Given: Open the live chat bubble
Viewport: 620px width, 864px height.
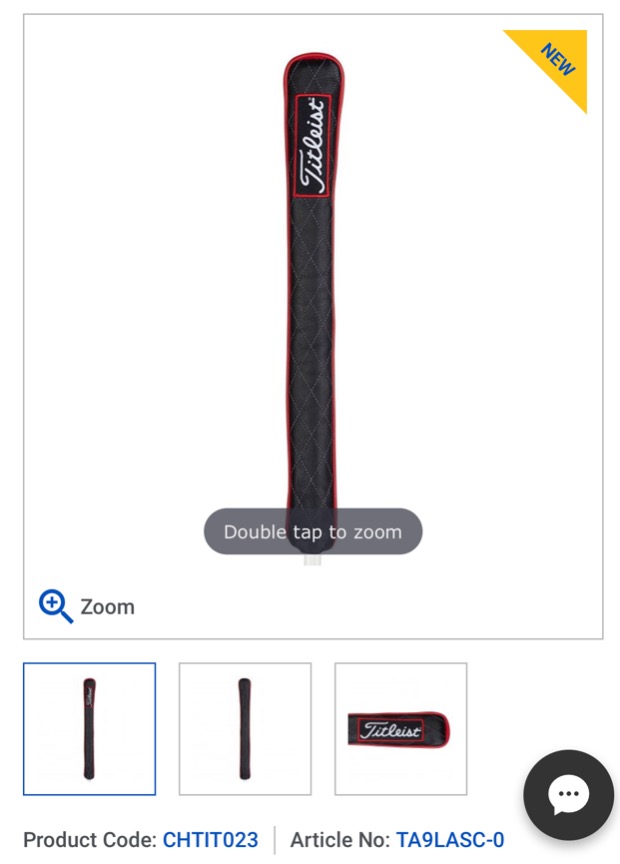Looking at the screenshot, I should [568, 795].
